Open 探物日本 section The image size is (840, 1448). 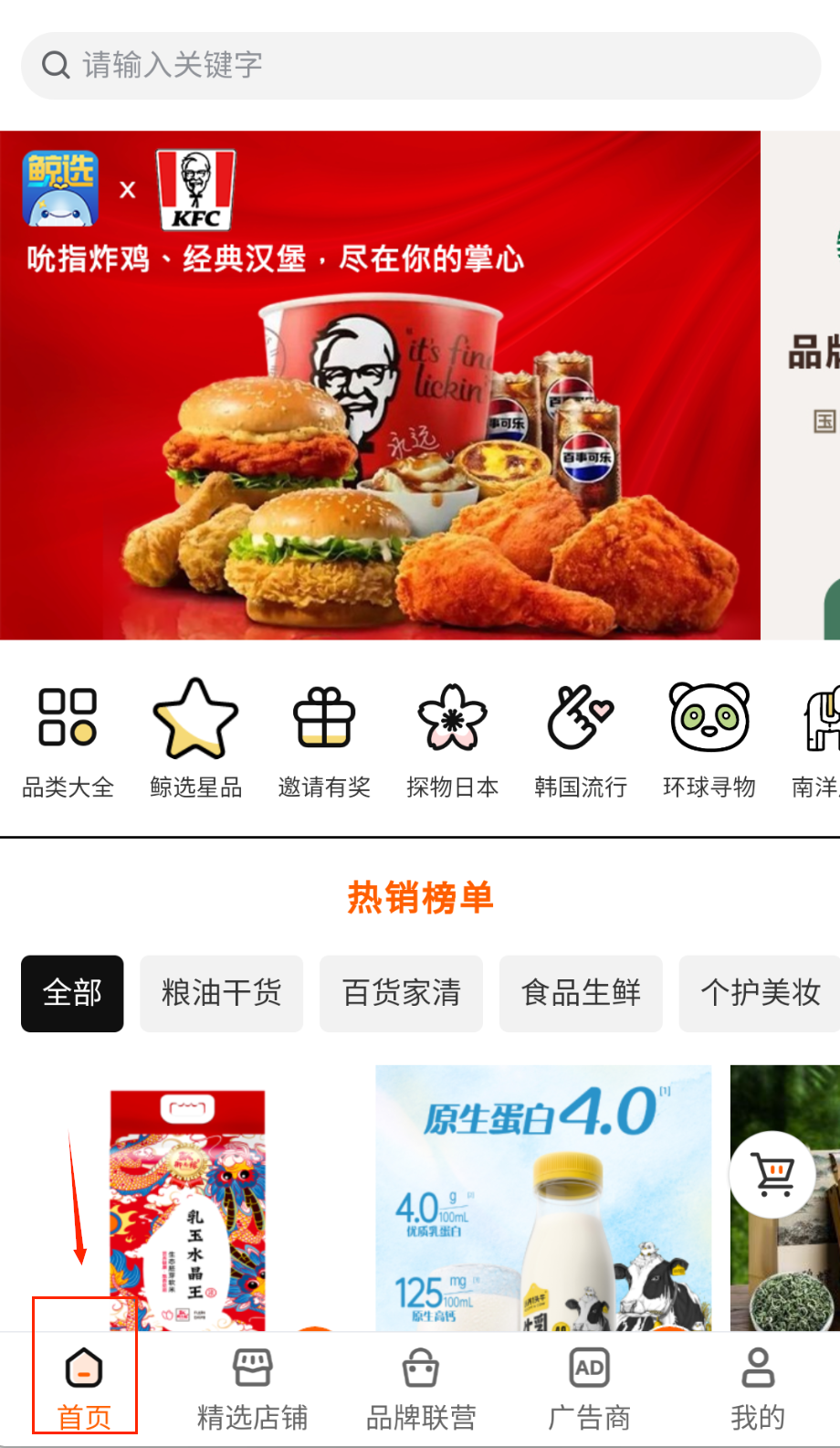point(452,740)
